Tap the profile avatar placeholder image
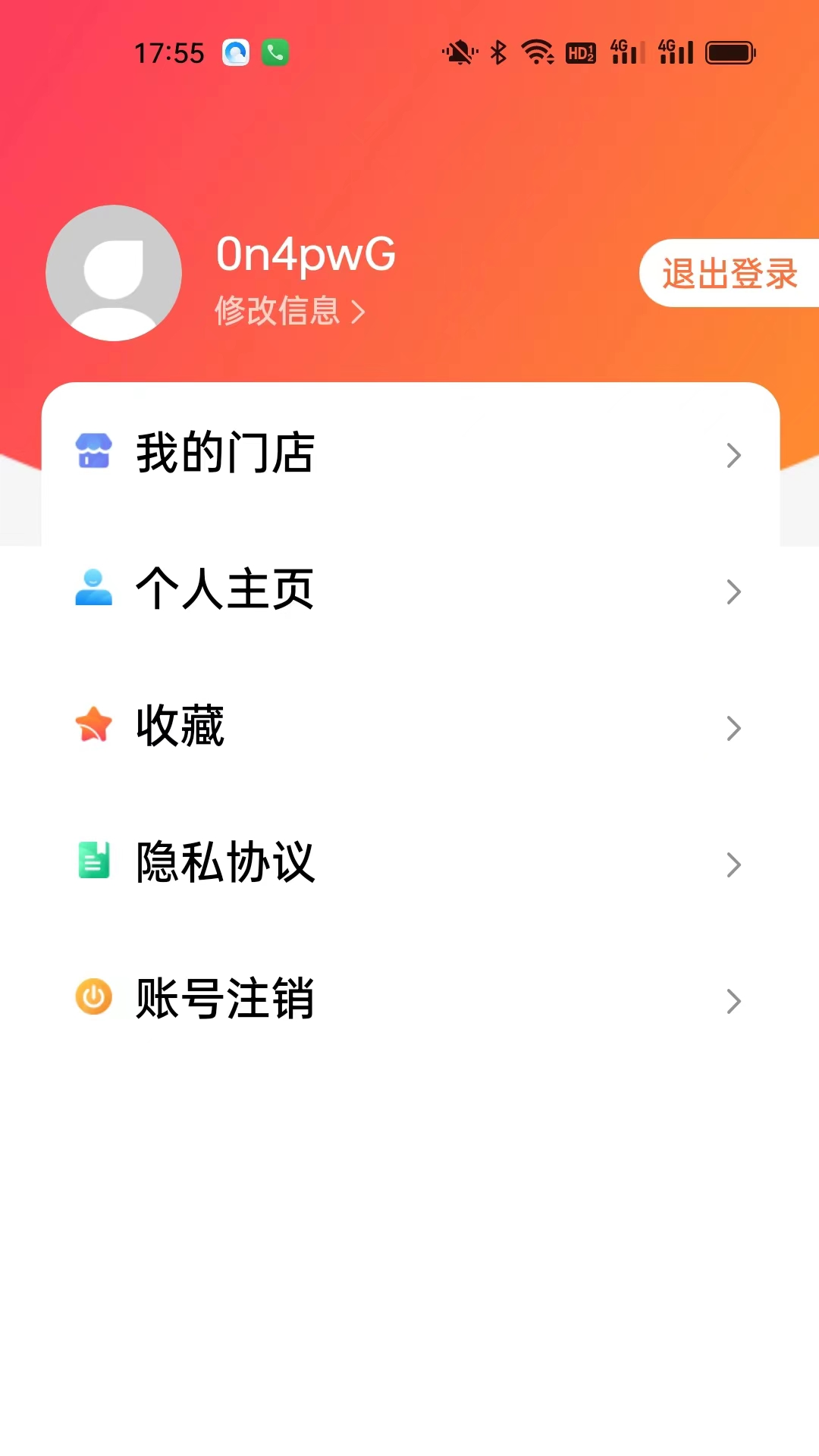This screenshot has width=819, height=1456. coord(114,273)
